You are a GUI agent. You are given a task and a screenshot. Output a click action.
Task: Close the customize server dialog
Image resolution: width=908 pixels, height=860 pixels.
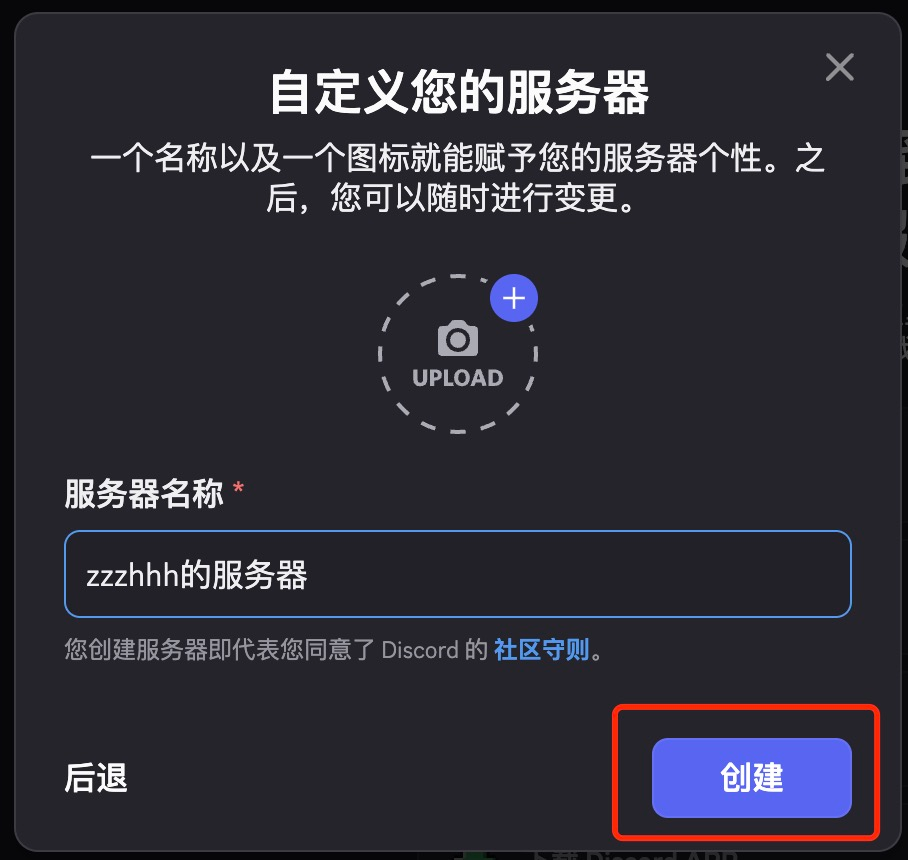tap(839, 67)
